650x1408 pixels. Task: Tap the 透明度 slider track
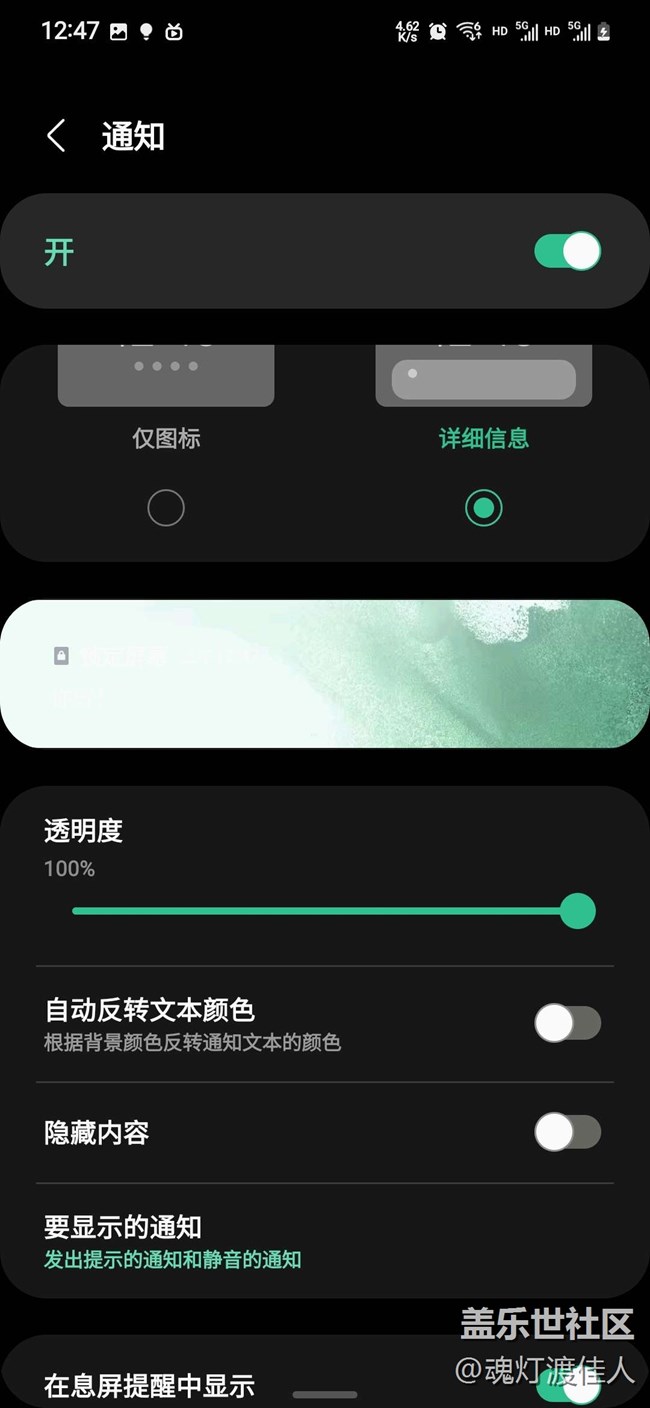(320, 911)
